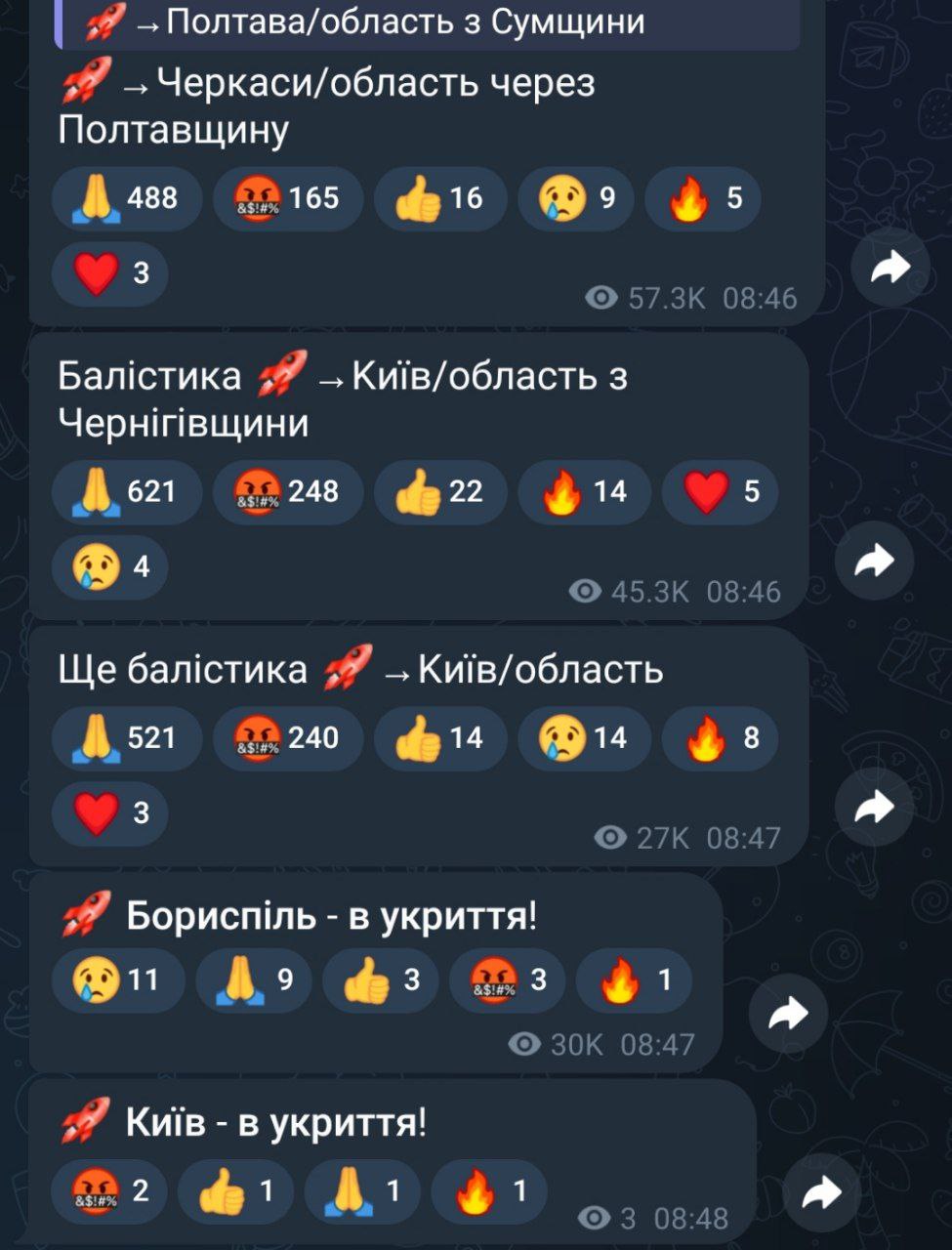Forward the Черкаси/область через Полтавщину message
The image size is (952, 1250).
pos(890,267)
